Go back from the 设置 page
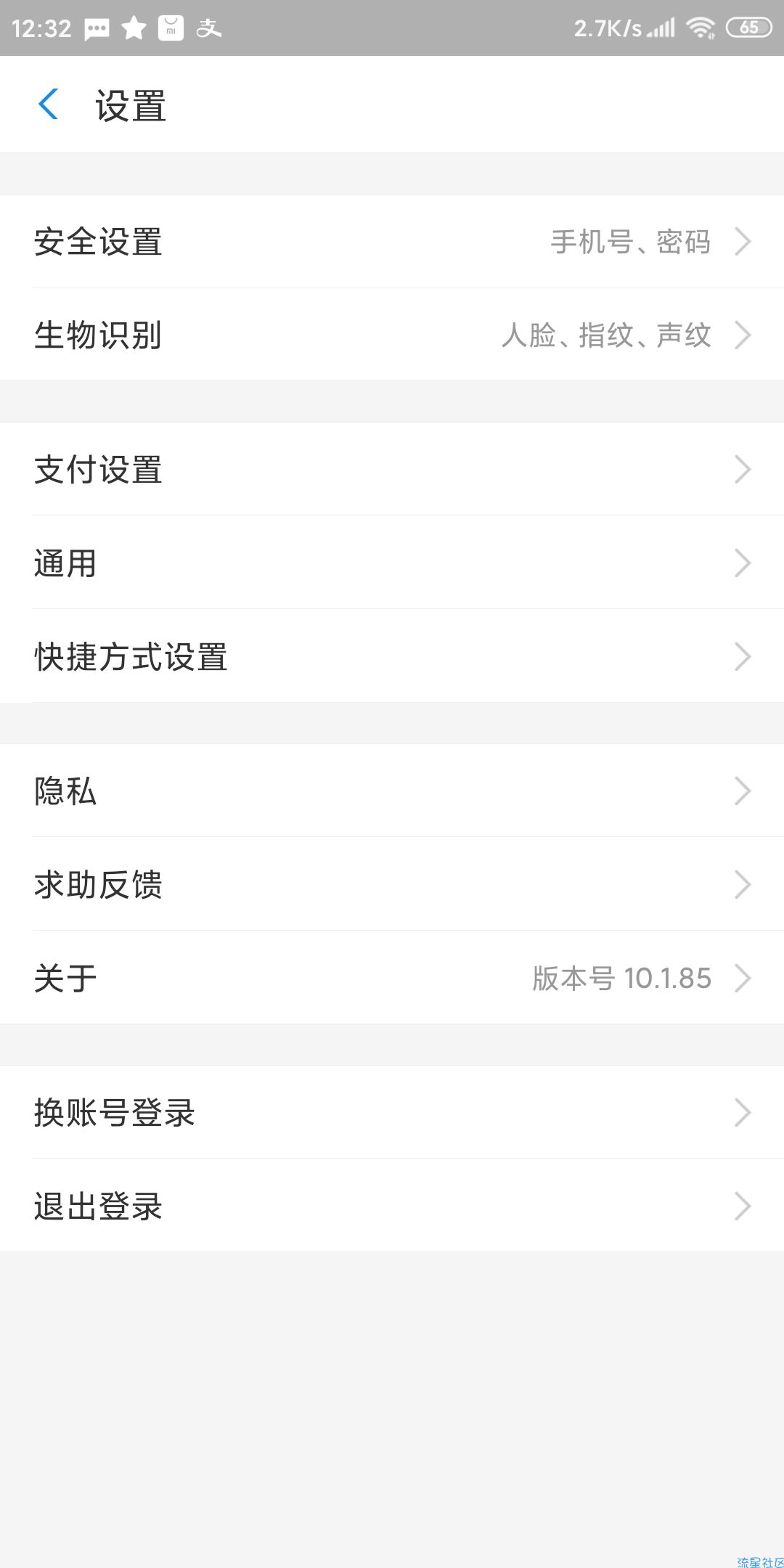 [48, 105]
